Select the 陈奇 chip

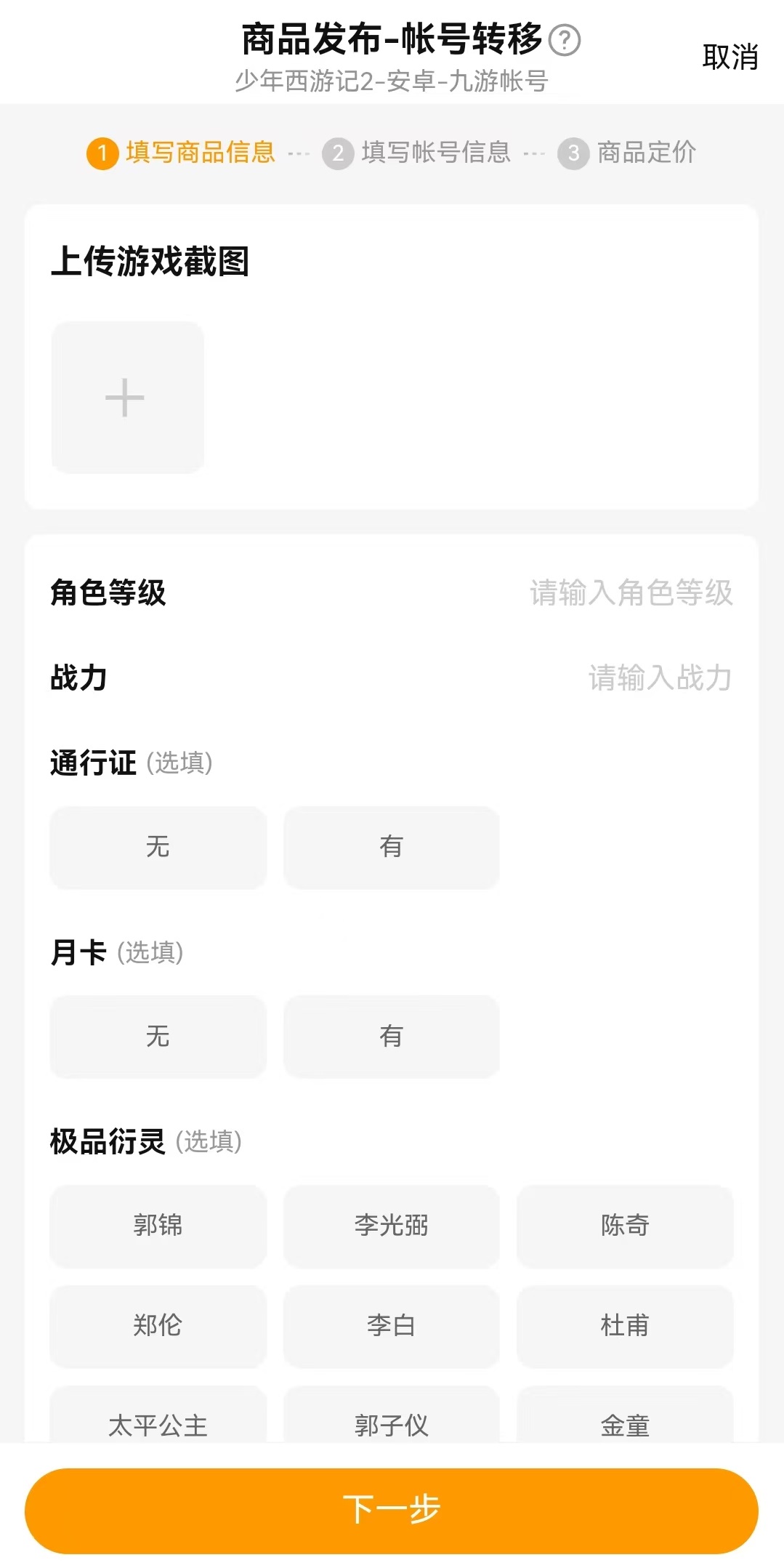[625, 1226]
